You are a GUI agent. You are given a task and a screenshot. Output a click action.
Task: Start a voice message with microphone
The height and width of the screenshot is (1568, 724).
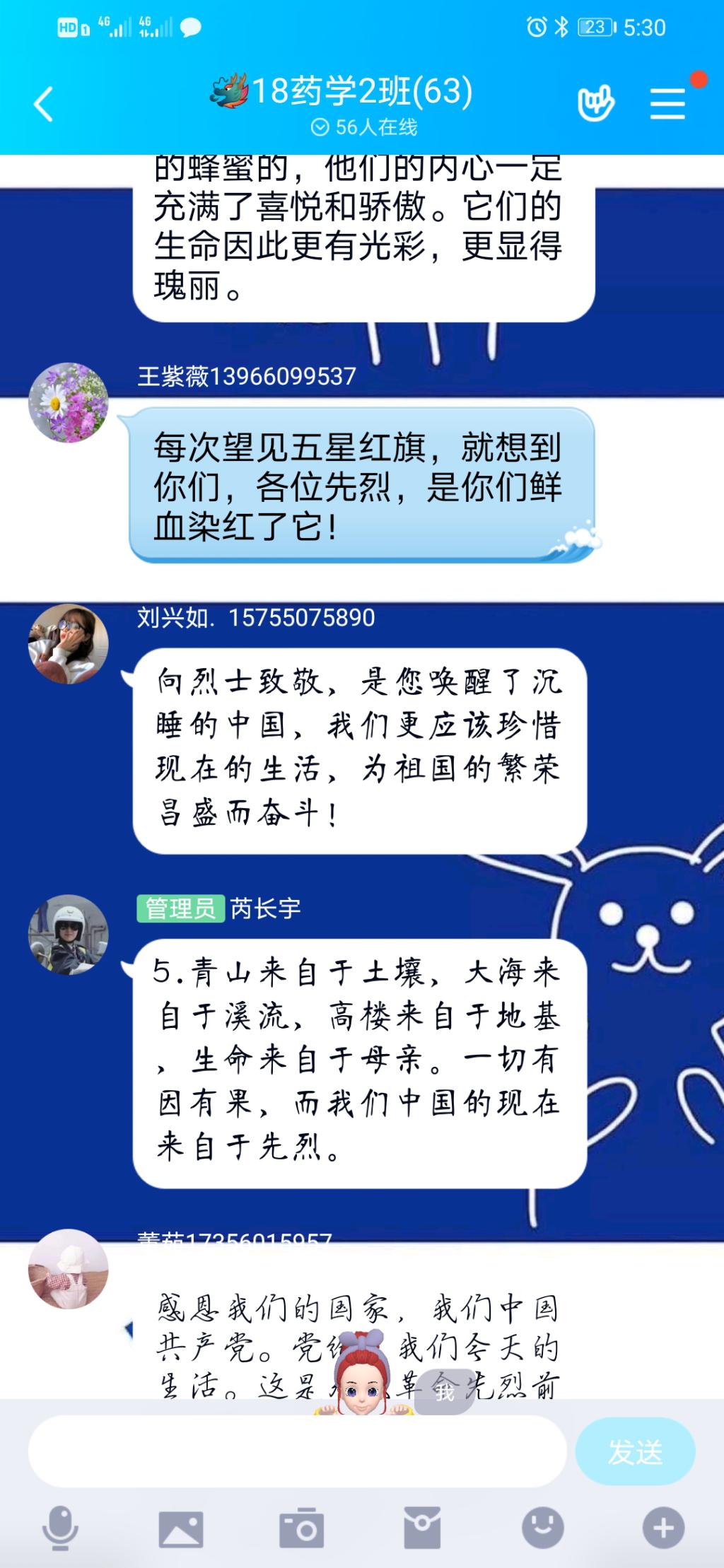(x=60, y=1528)
